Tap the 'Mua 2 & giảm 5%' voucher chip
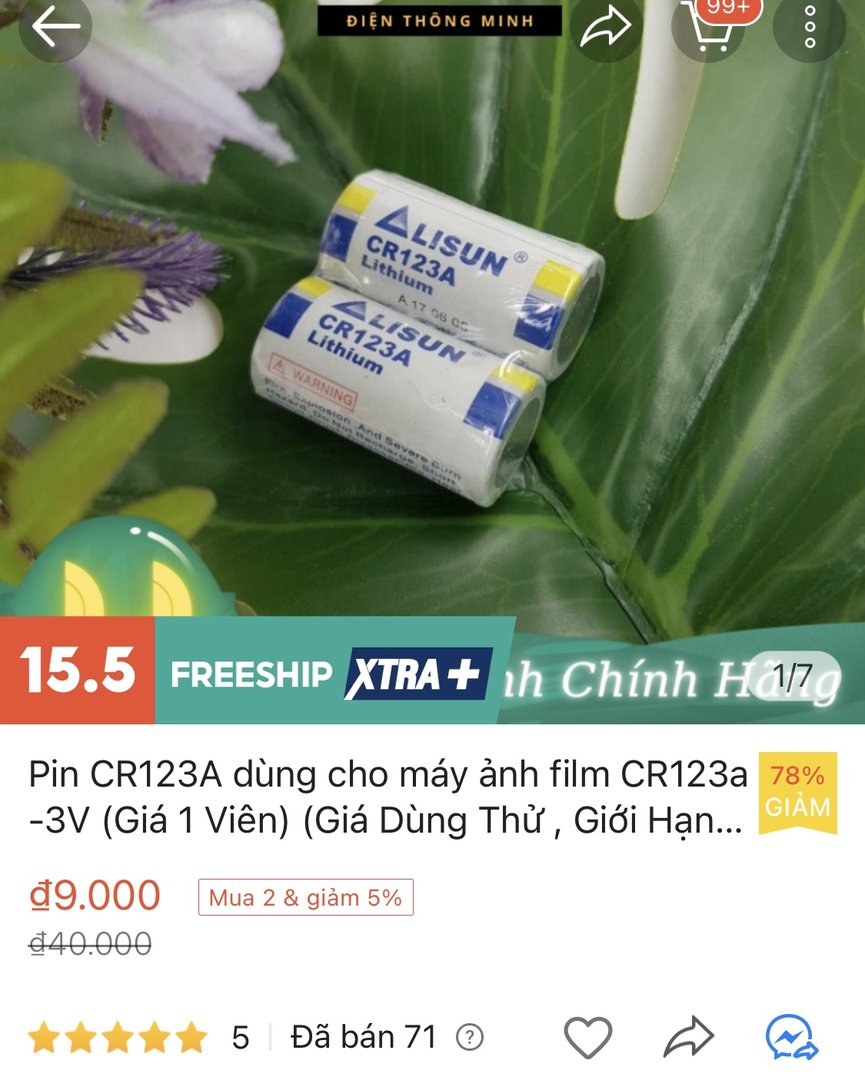This screenshot has width=865, height=1080. click(305, 897)
